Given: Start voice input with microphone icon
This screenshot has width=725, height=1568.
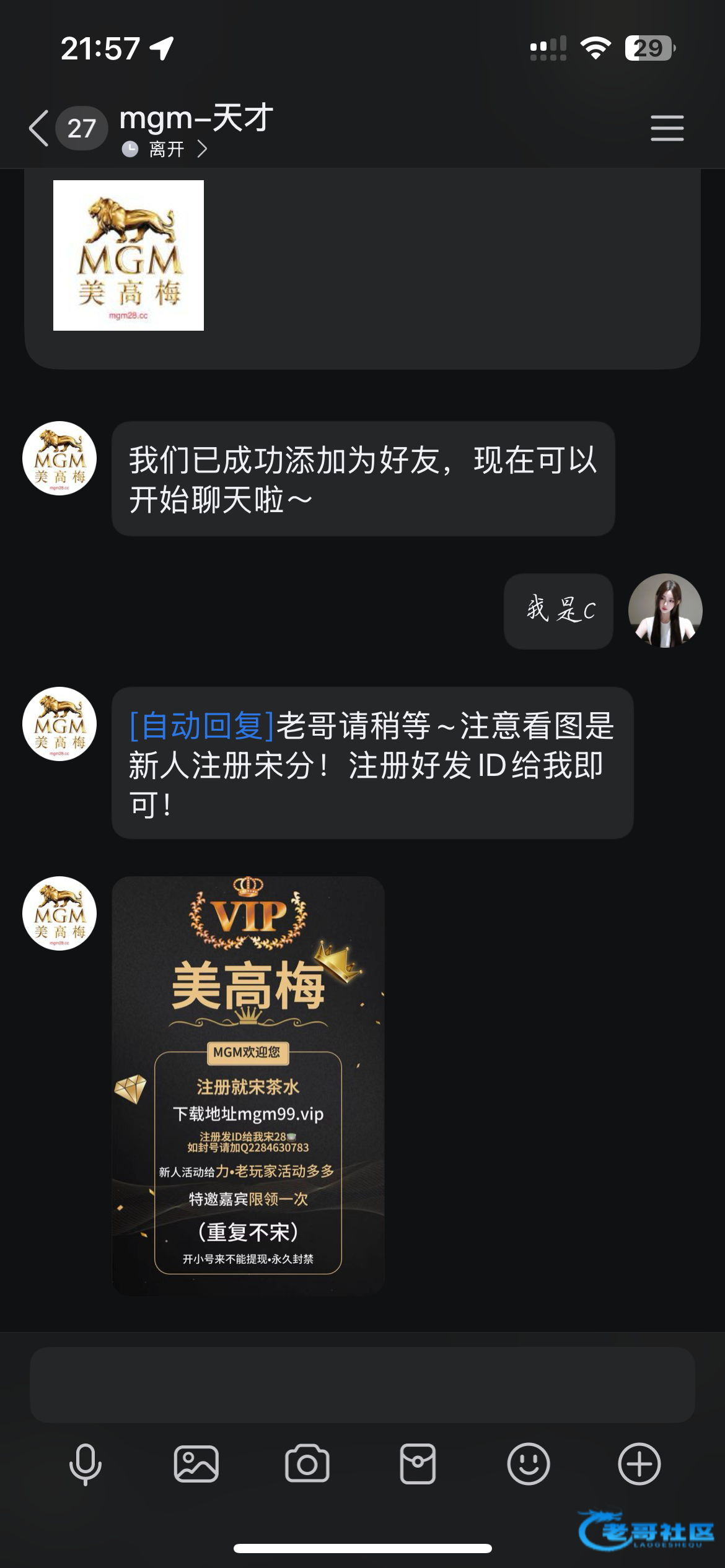Looking at the screenshot, I should 86,1464.
